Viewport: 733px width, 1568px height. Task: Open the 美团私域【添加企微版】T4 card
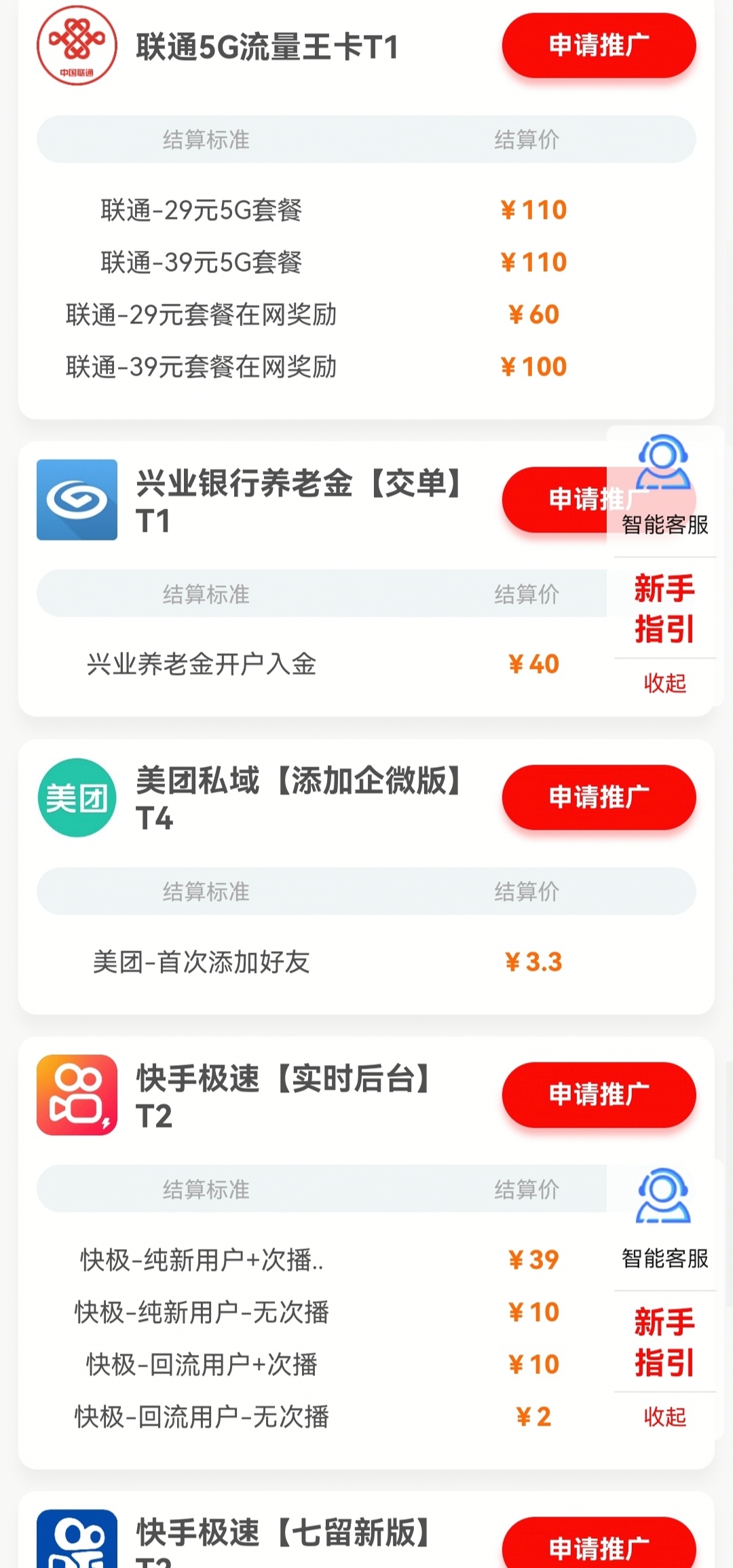(366, 877)
